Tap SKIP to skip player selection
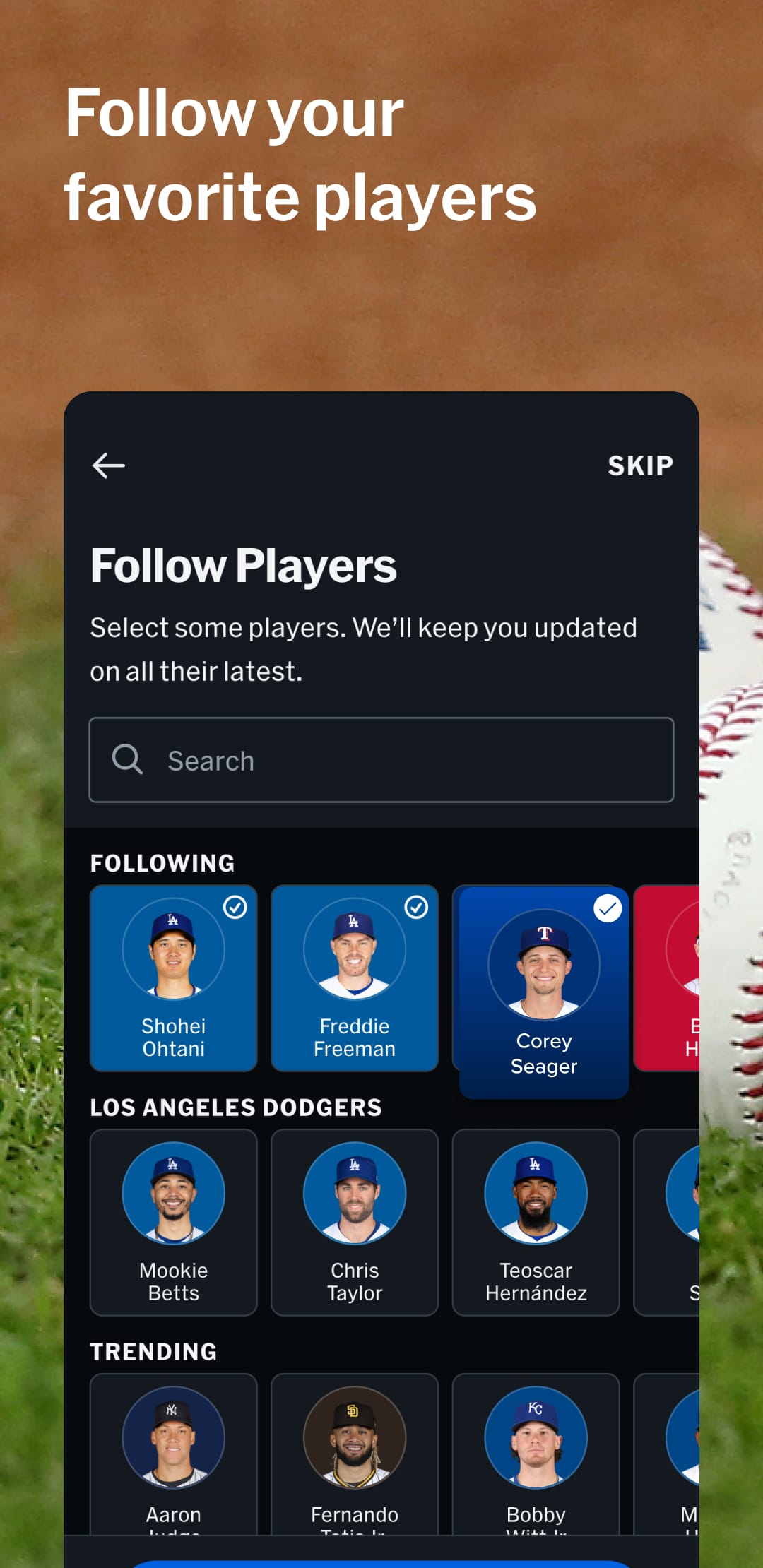Viewport: 763px width, 1568px height. click(639, 465)
